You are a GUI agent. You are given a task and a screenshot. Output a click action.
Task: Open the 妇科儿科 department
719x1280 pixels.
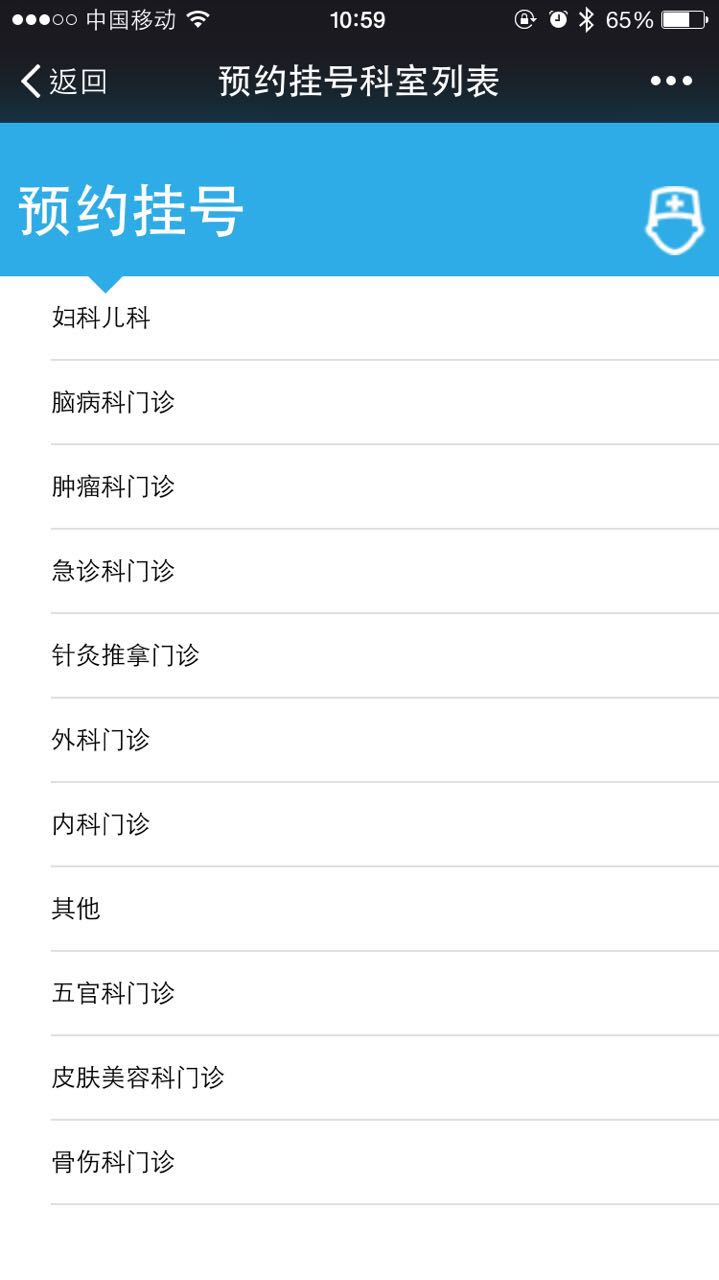click(101, 319)
